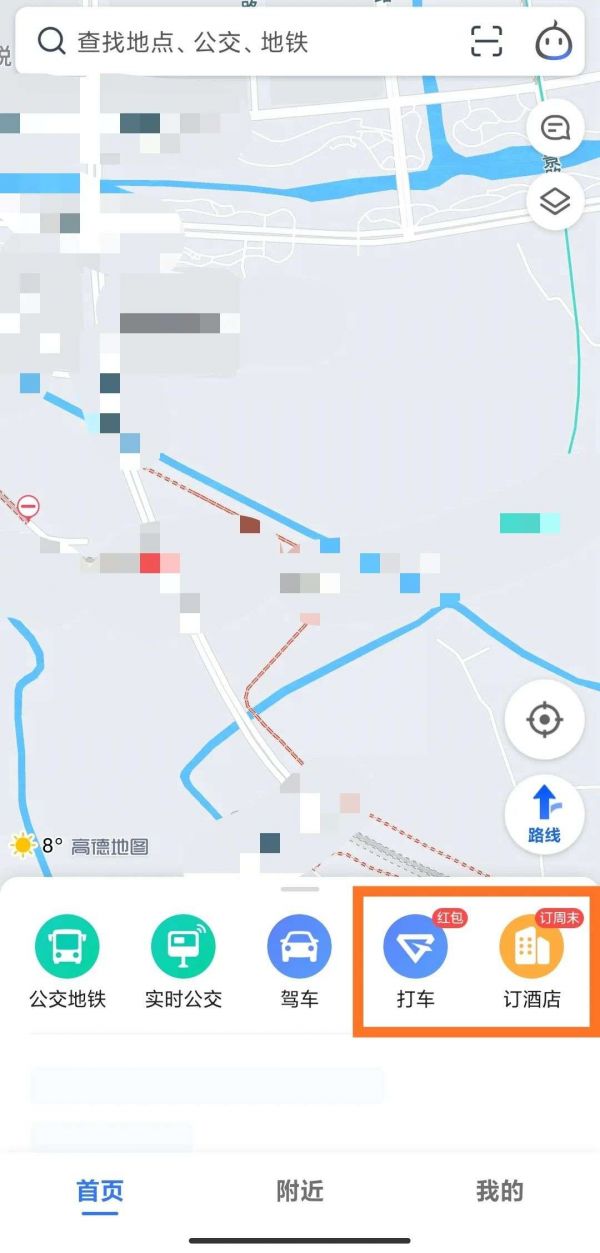The height and width of the screenshot is (1253, 600).
Task: Open 公交地铁 transit shortcut
Action: [68, 960]
